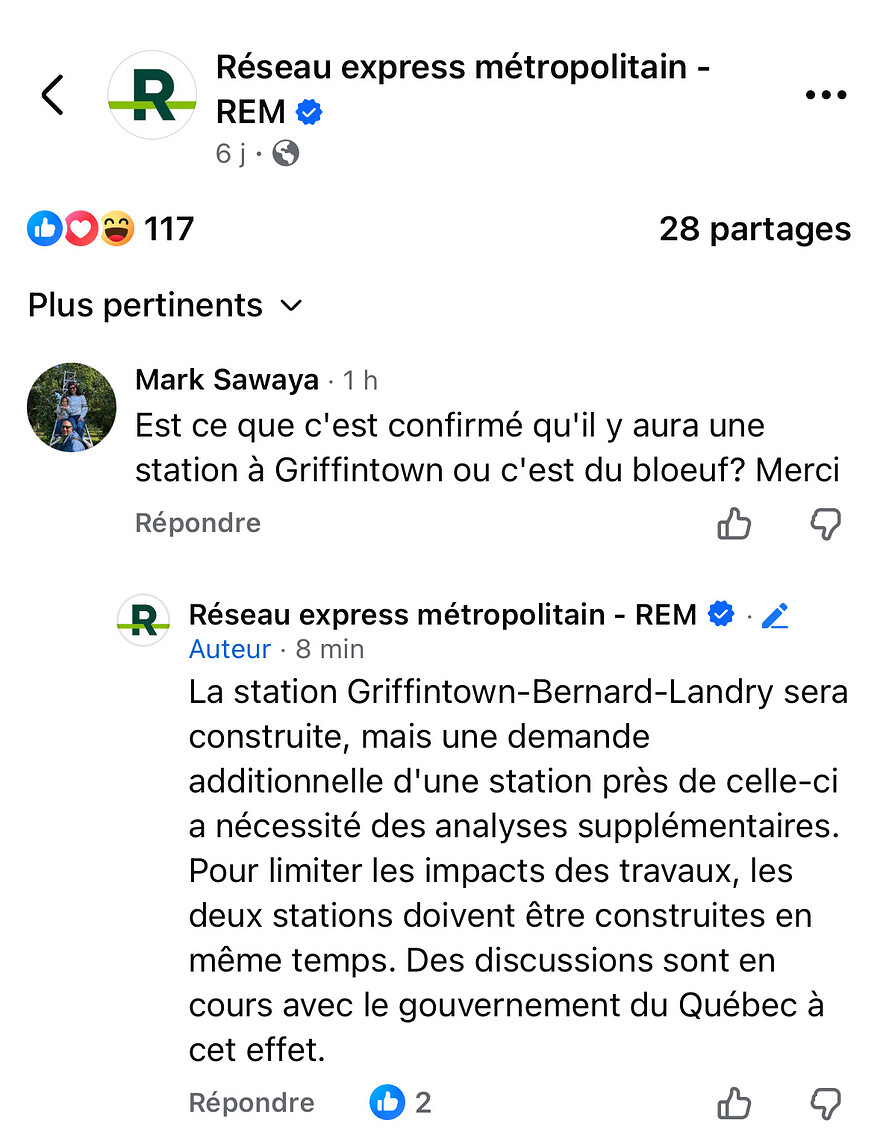Thumbs down REM's reply about Griffintown station

pos(825,1103)
